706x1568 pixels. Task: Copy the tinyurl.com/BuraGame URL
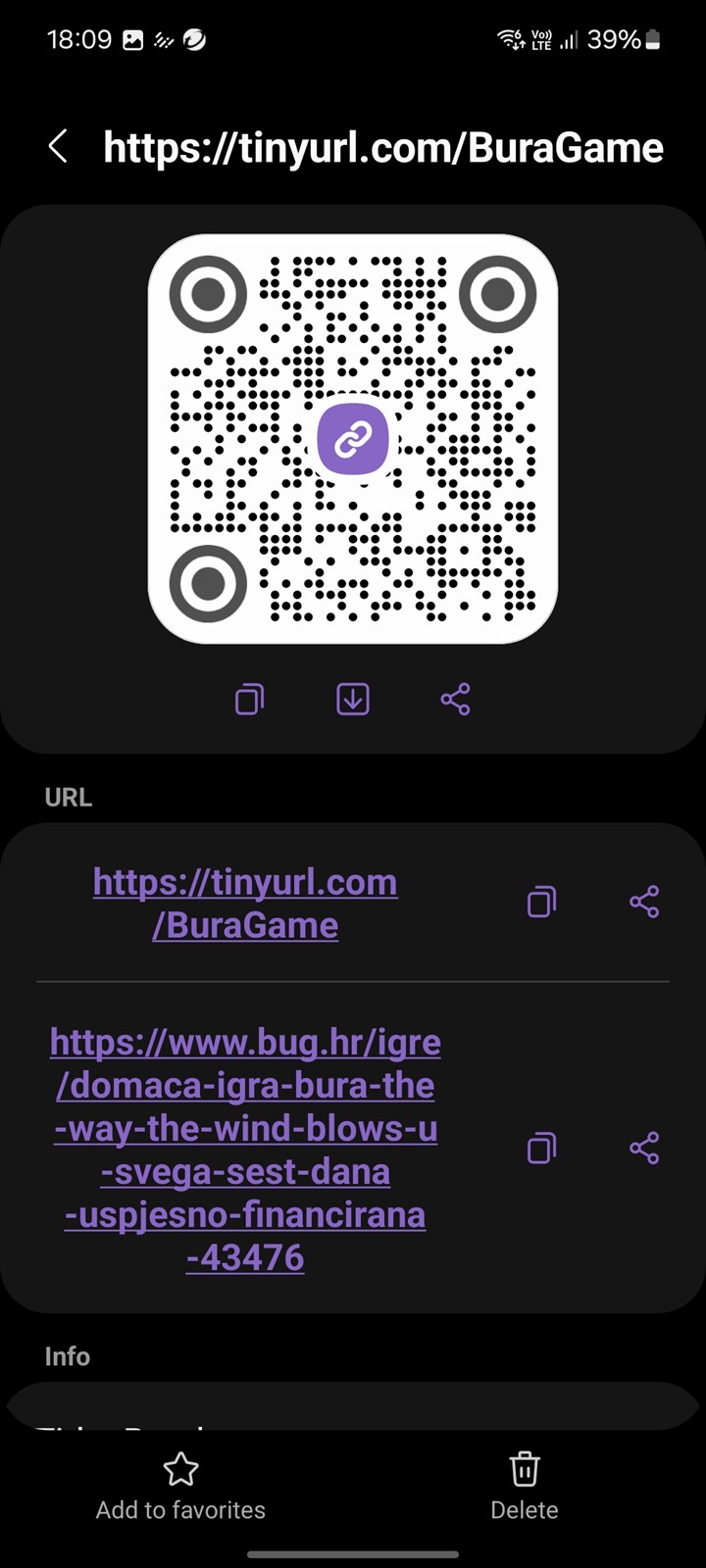pos(541,902)
